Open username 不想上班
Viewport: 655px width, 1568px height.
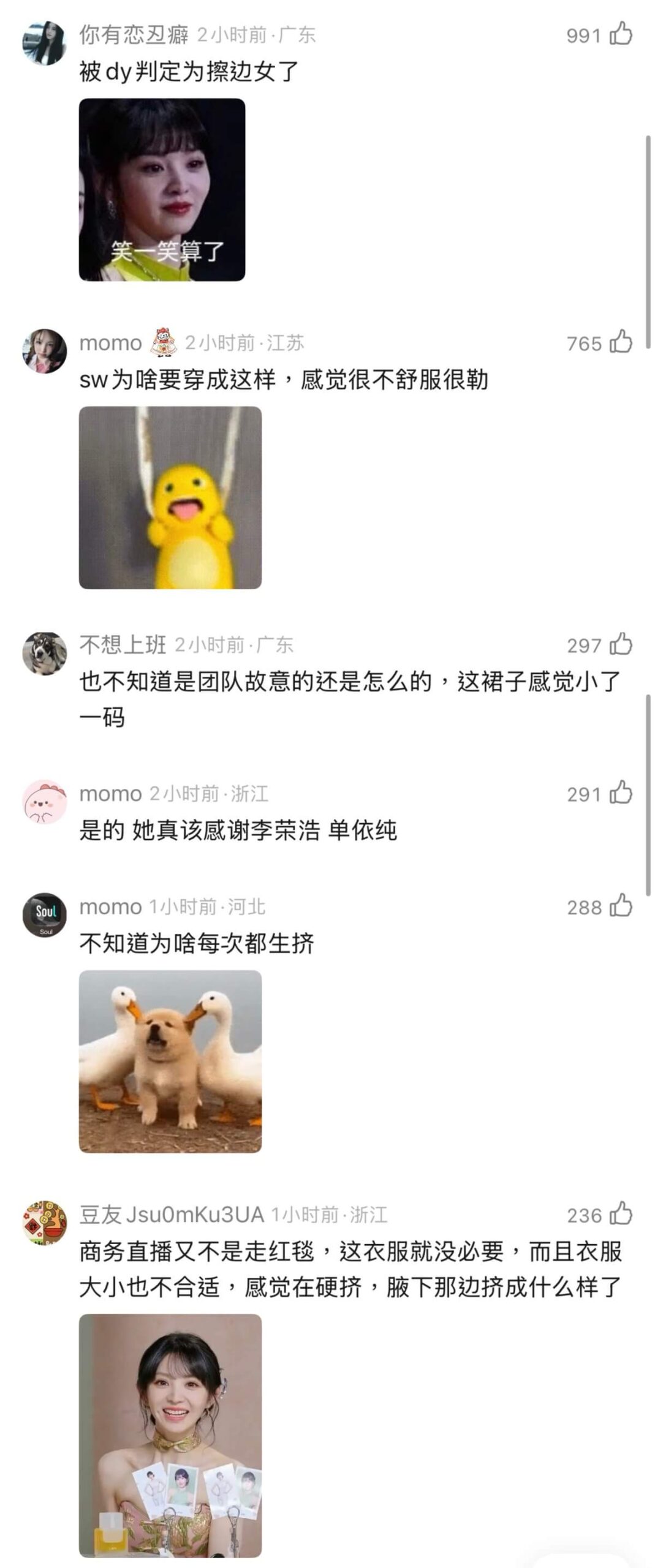pyautogui.click(x=123, y=644)
